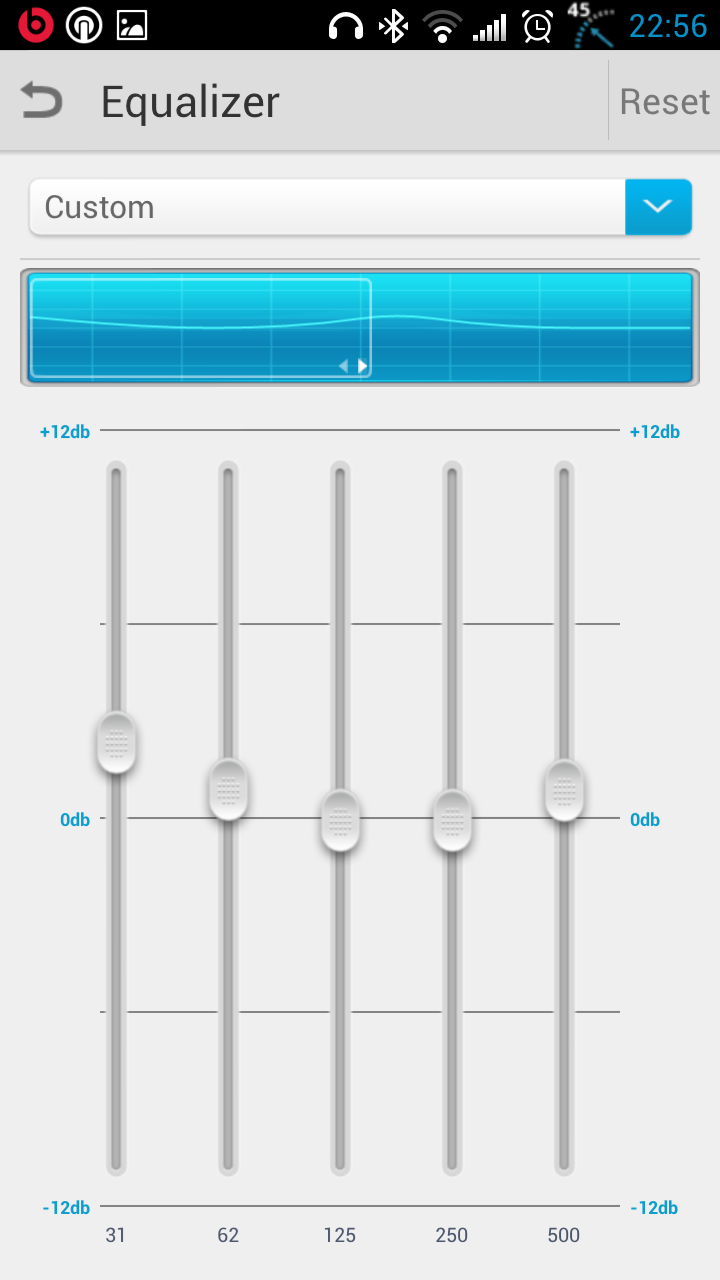
Task: Go back using the arrow icon
Action: point(42,101)
